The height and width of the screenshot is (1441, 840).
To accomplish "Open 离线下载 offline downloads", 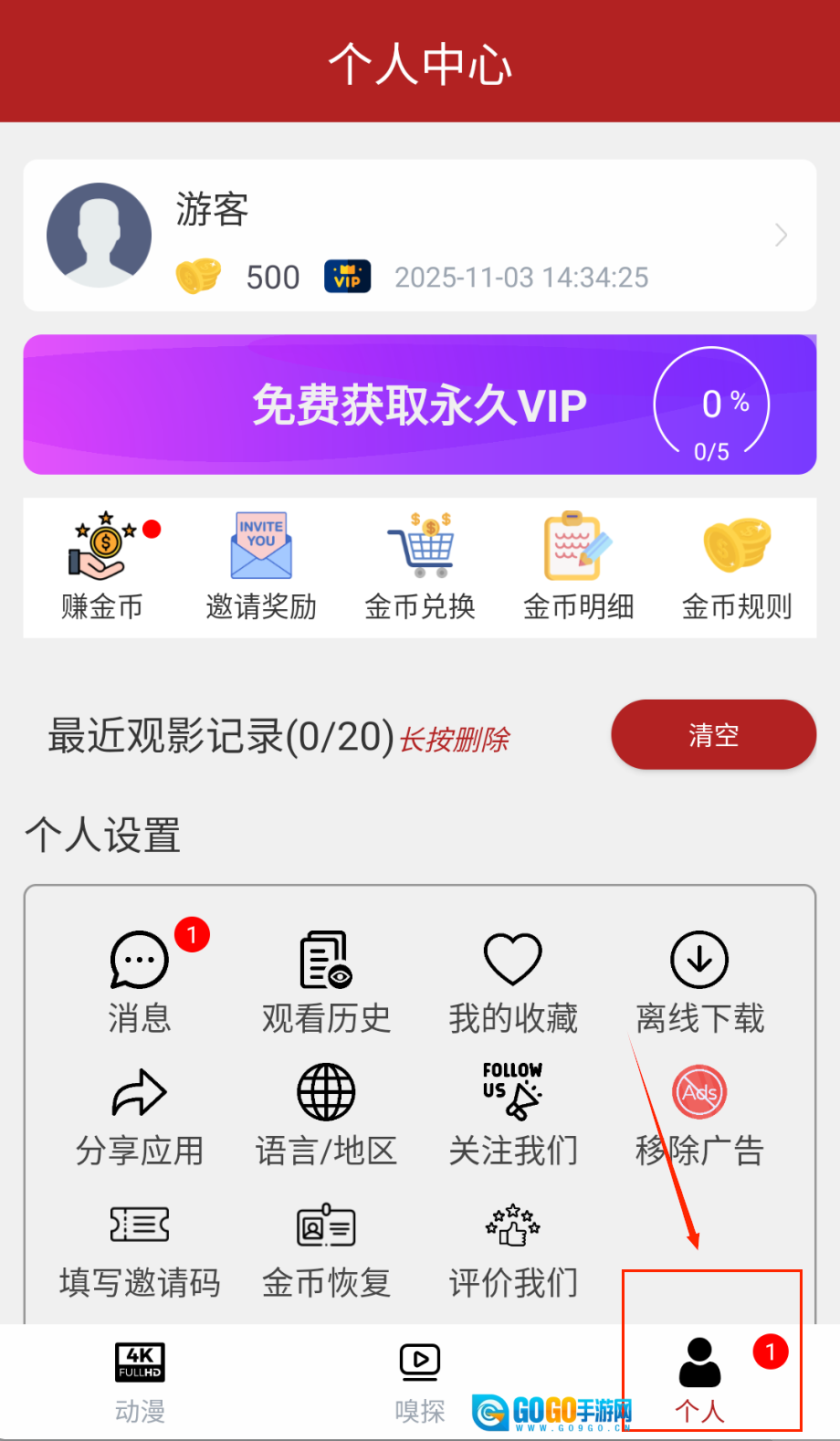I will click(699, 983).
